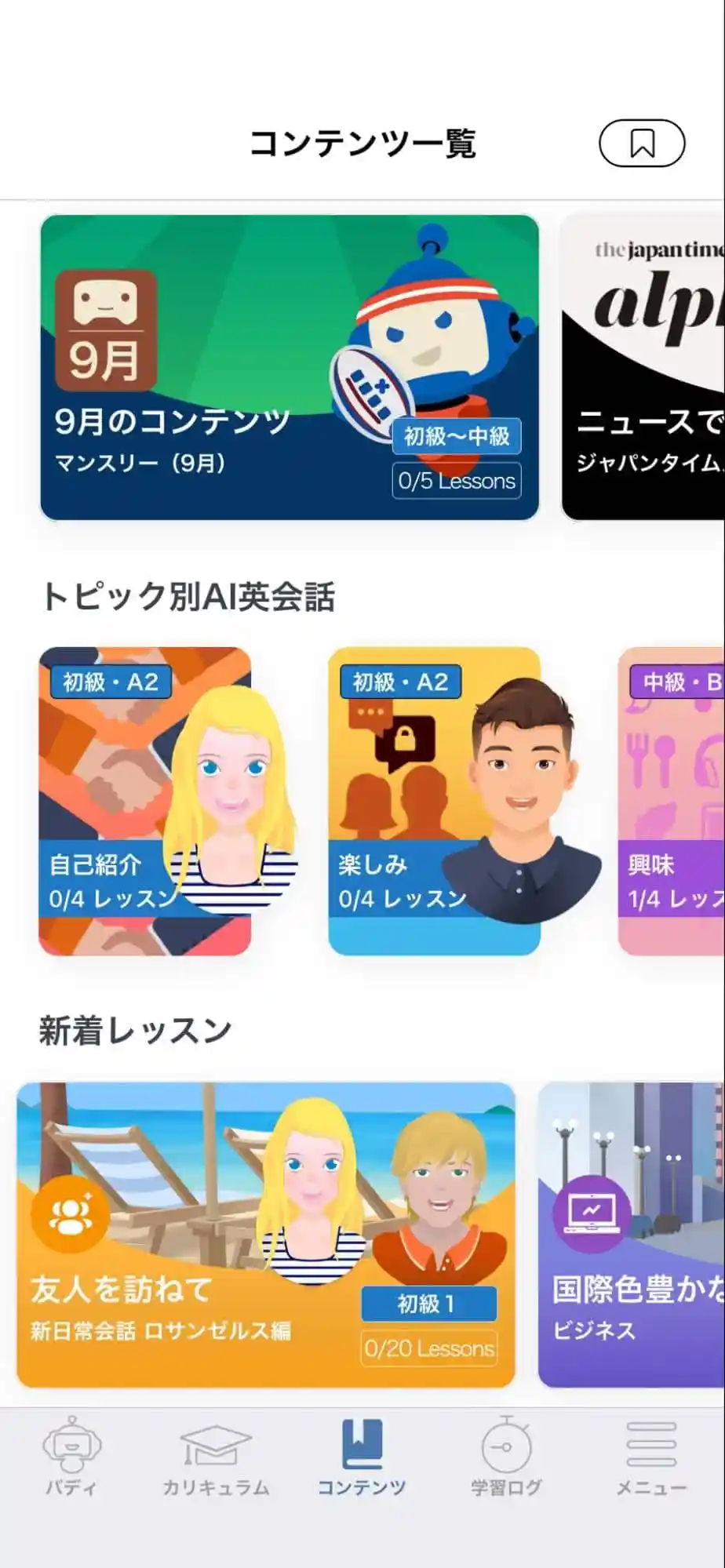Open the 9月のコンテンツ monthly card
The height and width of the screenshot is (1568, 725).
[289, 367]
